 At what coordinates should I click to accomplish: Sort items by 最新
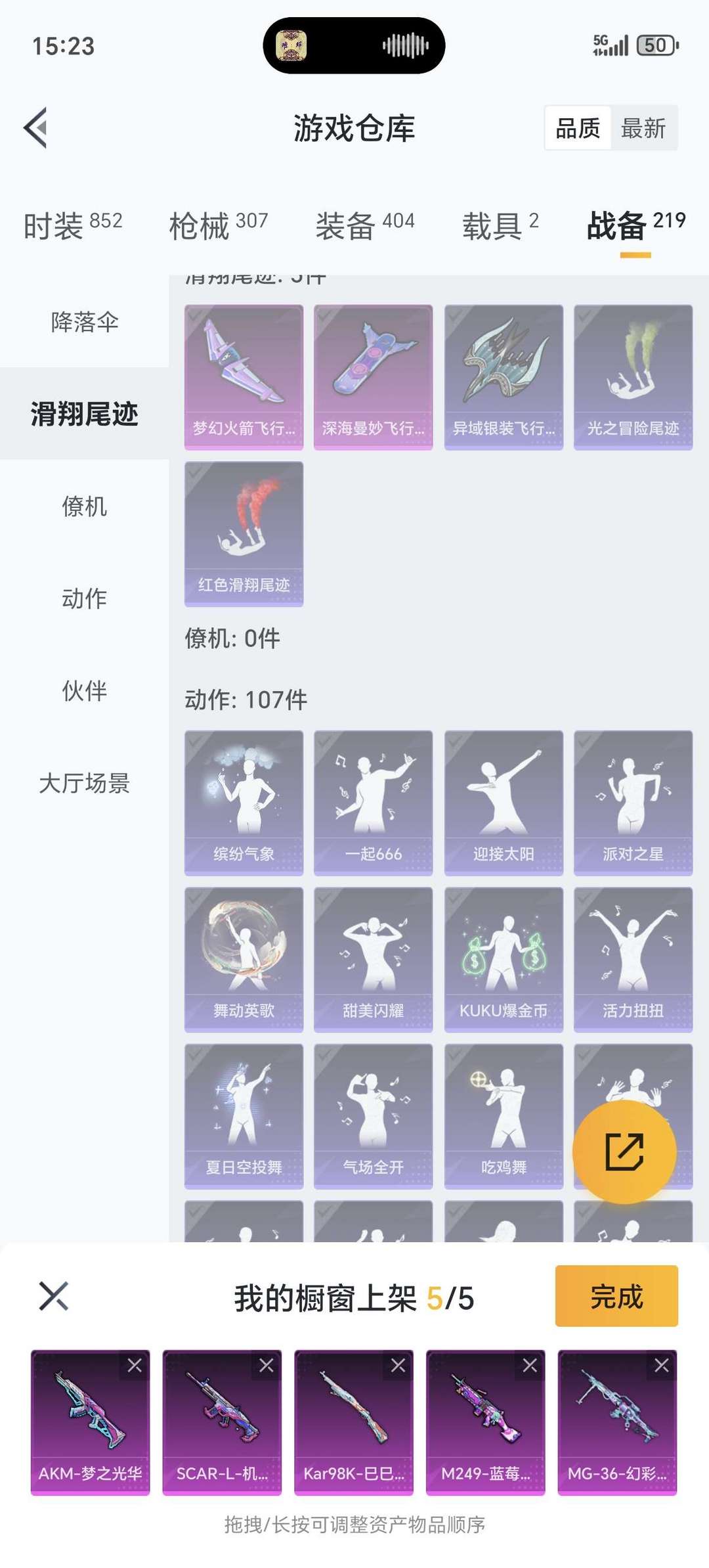click(643, 128)
